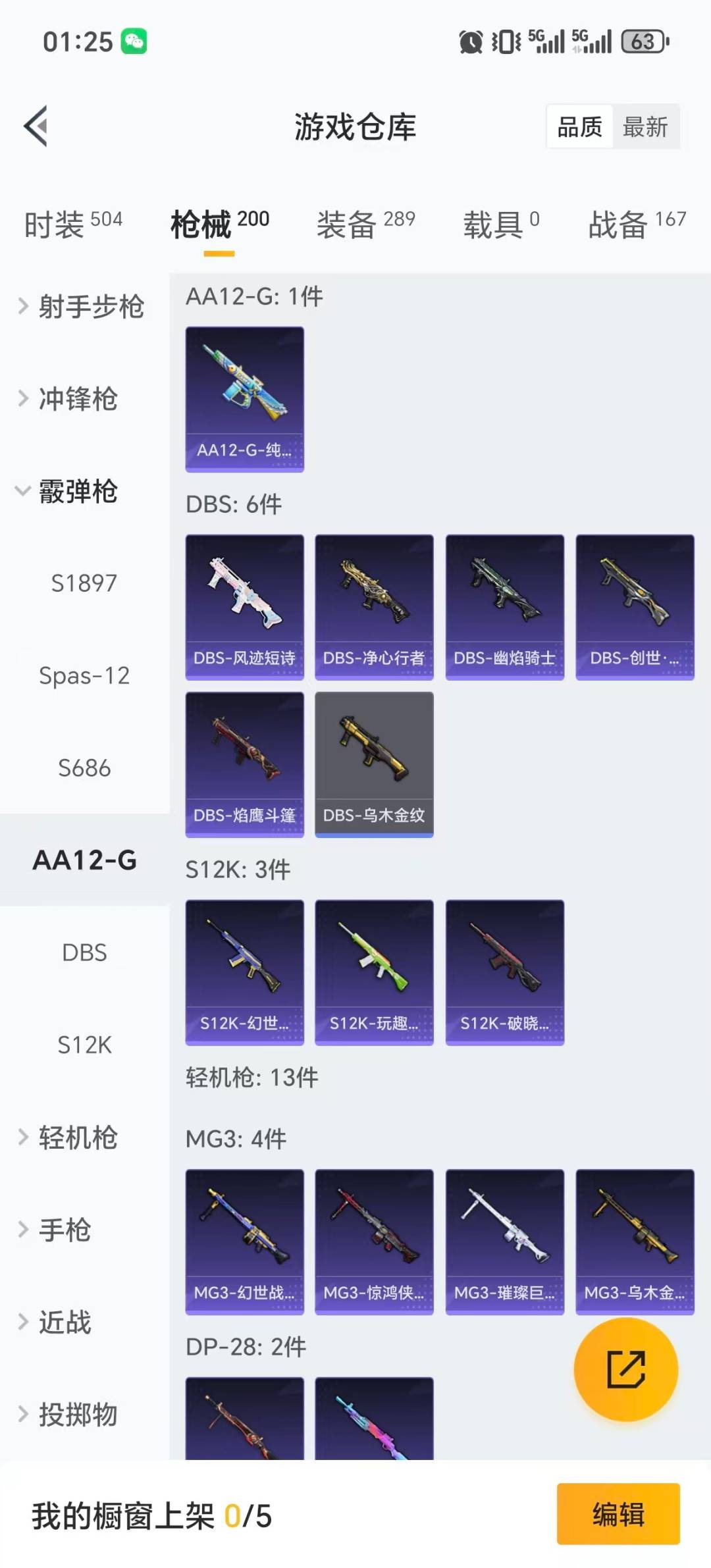
Task: Go back using the arrow
Action: pyautogui.click(x=36, y=126)
